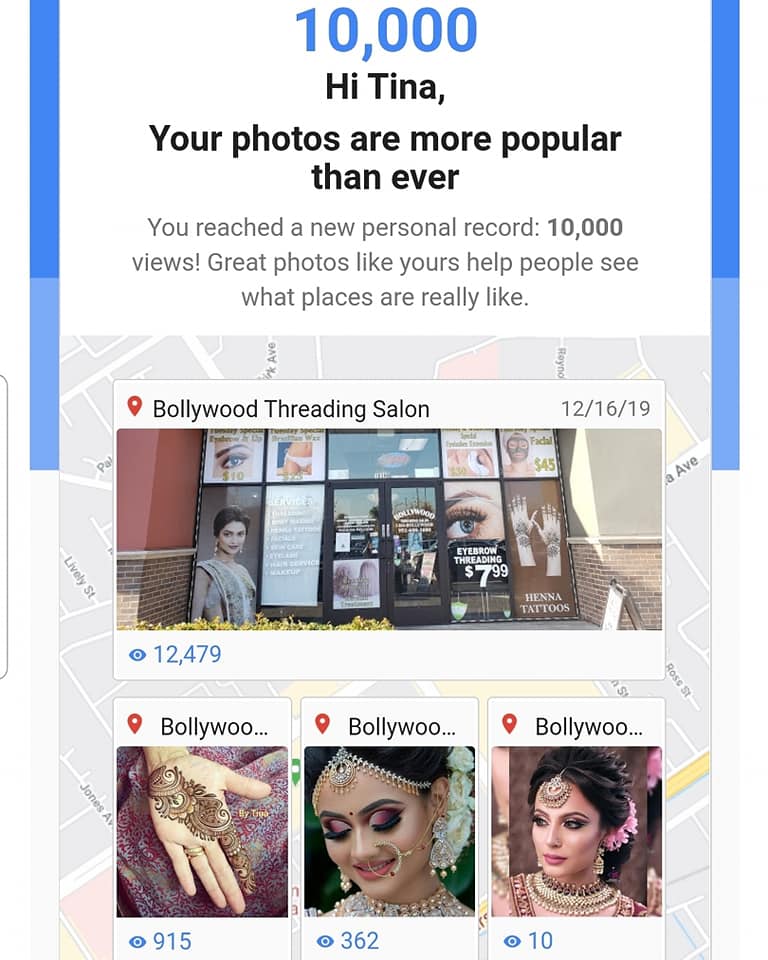Open the Bollywood Threading Salon storefront photo card
Viewport: 768px width, 960px height.
[389, 529]
